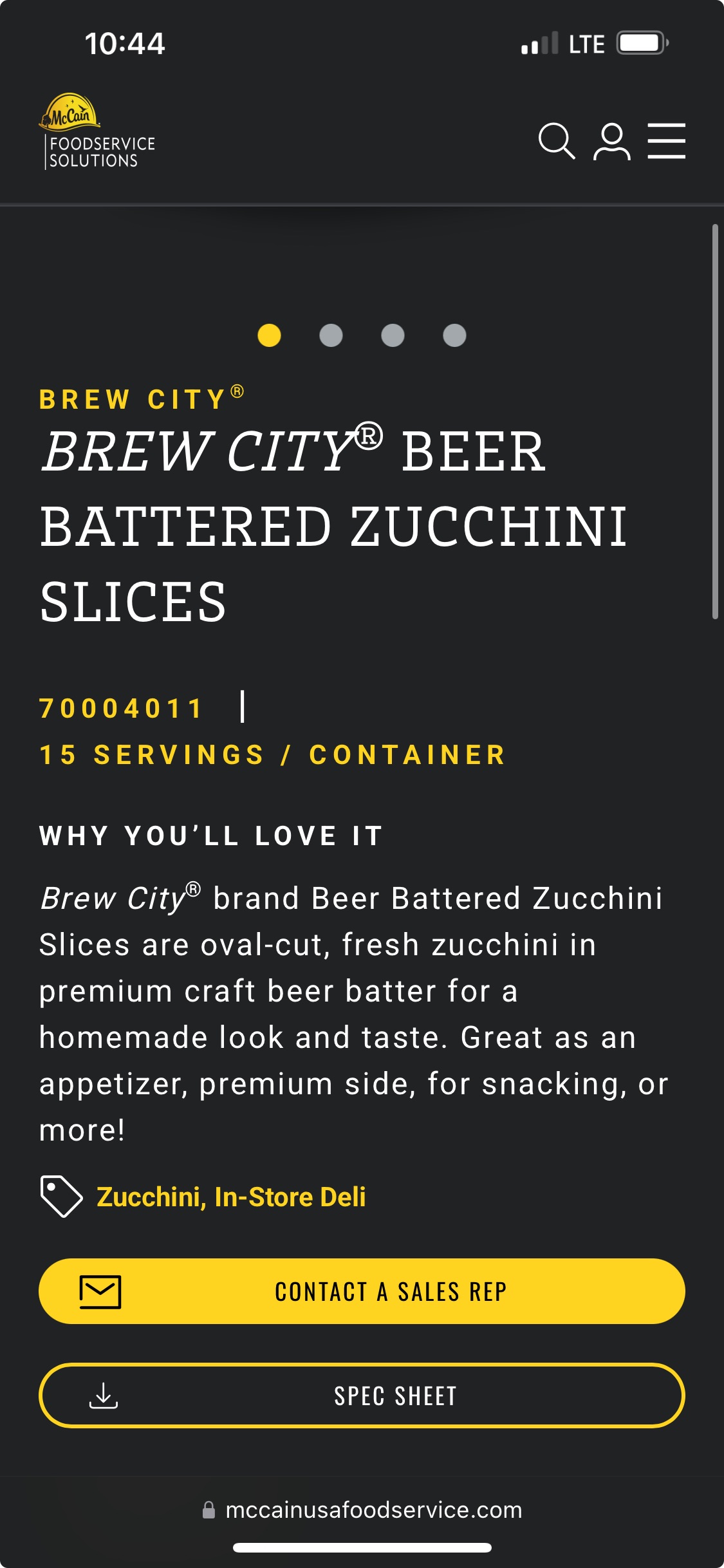Download the spec sheet
This screenshot has width=724, height=1568.
[362, 1395]
